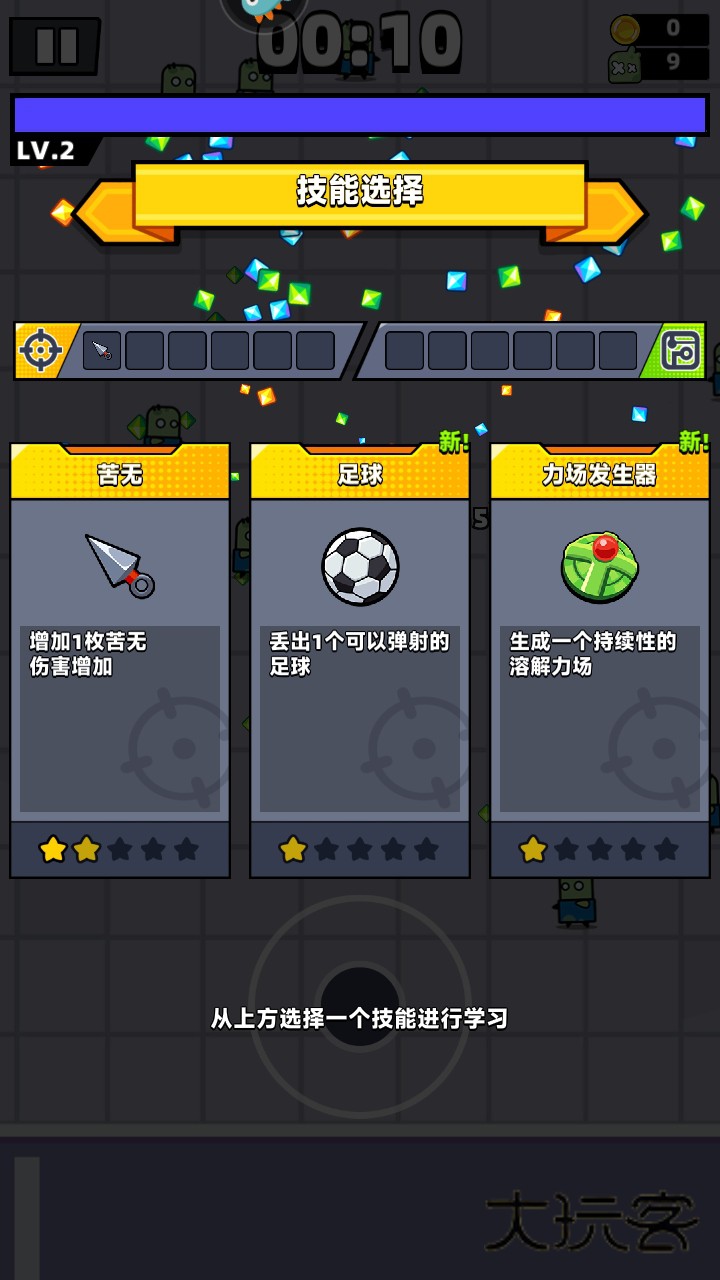This screenshot has width=720, height=1280.
Task: Click the force field device icon on the rightmost card
Action: click(599, 565)
